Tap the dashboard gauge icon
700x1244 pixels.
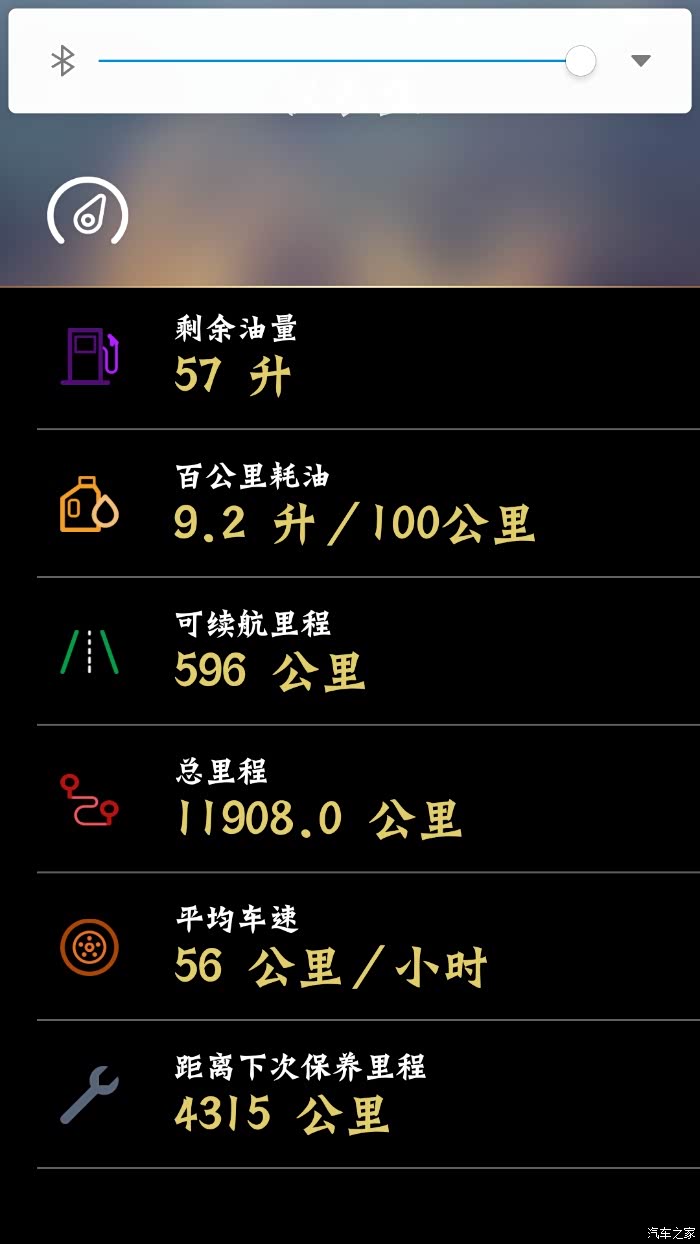88,211
